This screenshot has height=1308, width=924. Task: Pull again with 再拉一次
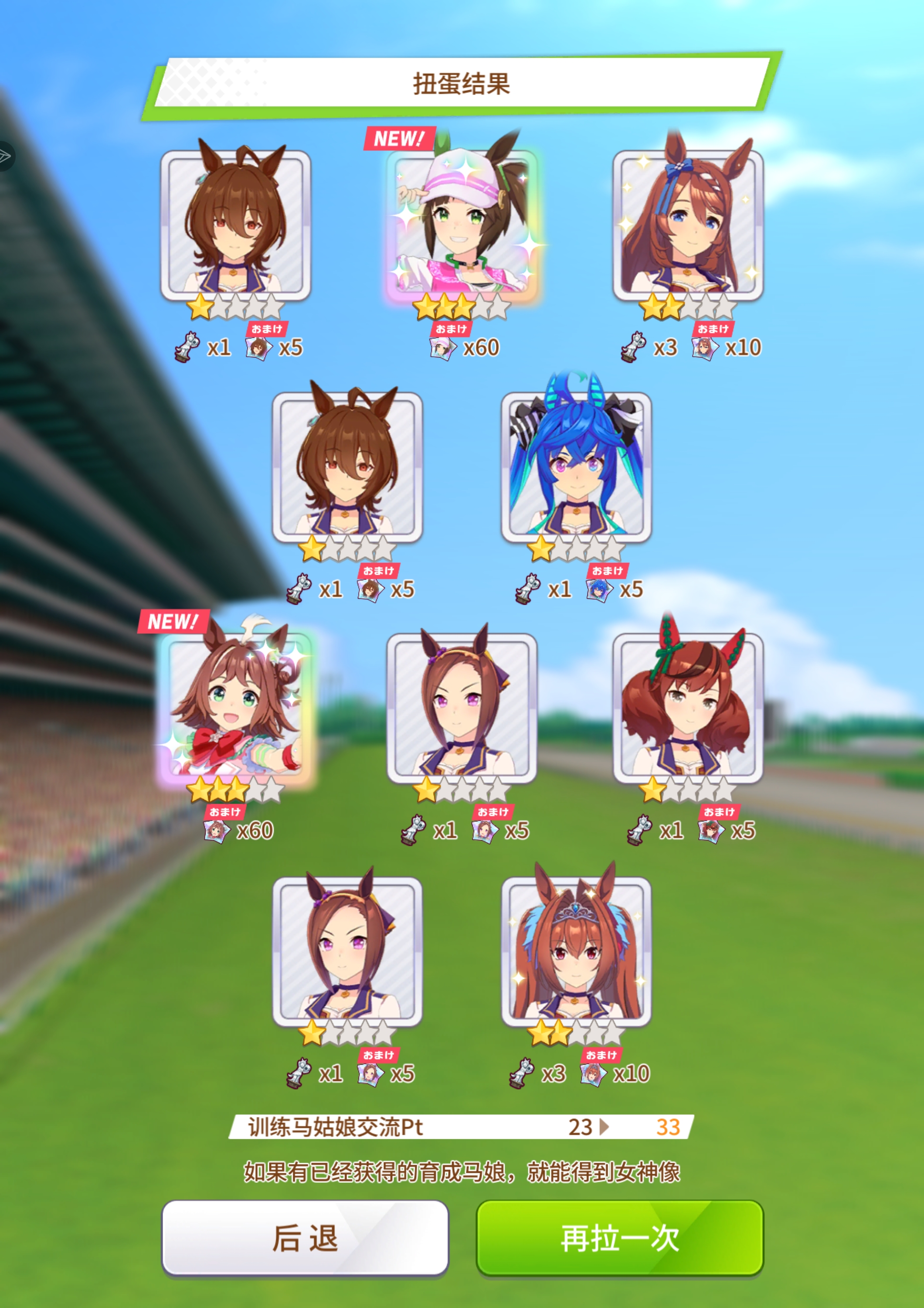619,1239
